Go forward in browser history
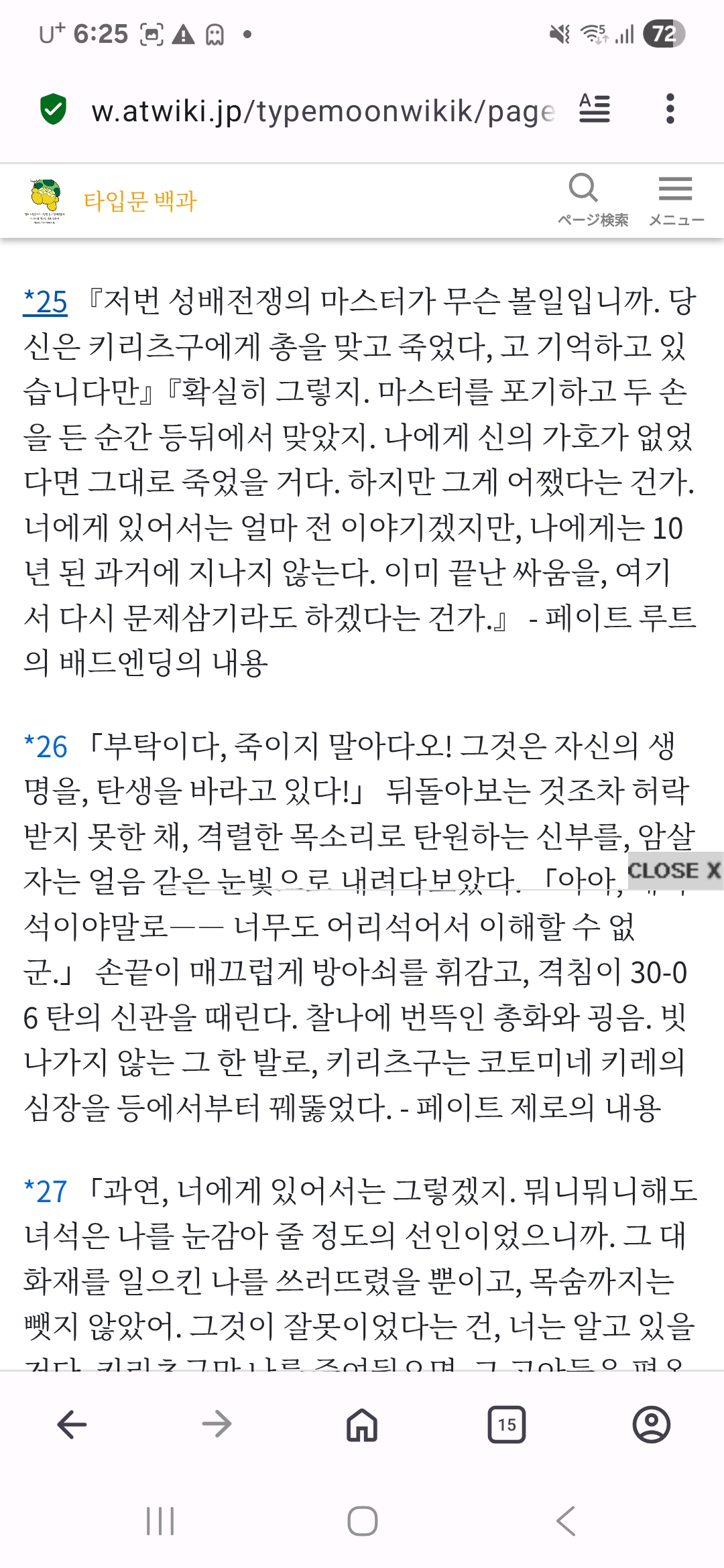Viewport: 724px width, 1568px height. (x=217, y=1425)
